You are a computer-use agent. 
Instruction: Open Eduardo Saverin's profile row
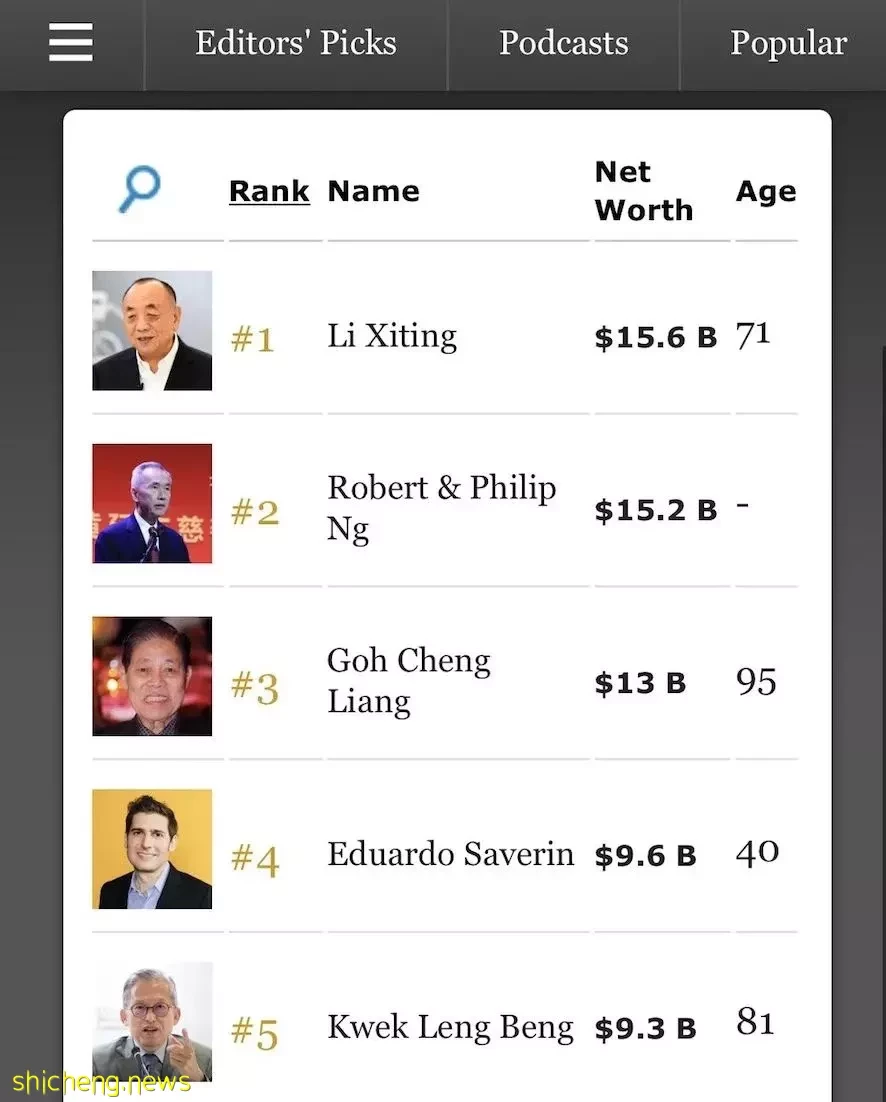coord(450,854)
